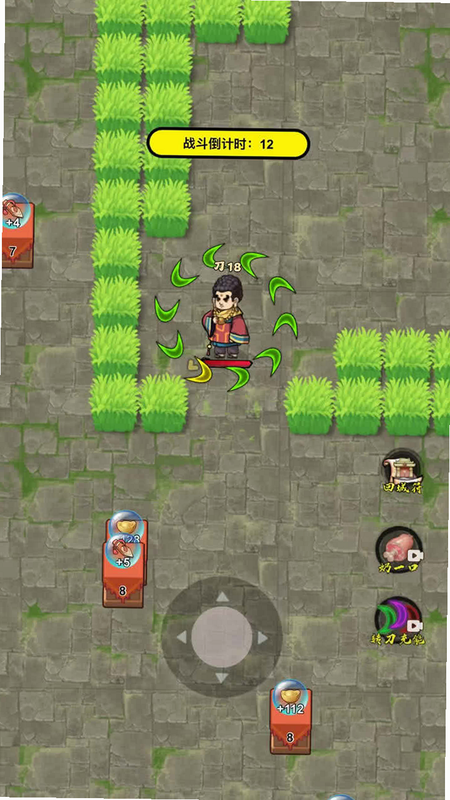Activate the 转刀充能 blade charge skill
Screen dimensions: 450x800
pos(399,622)
